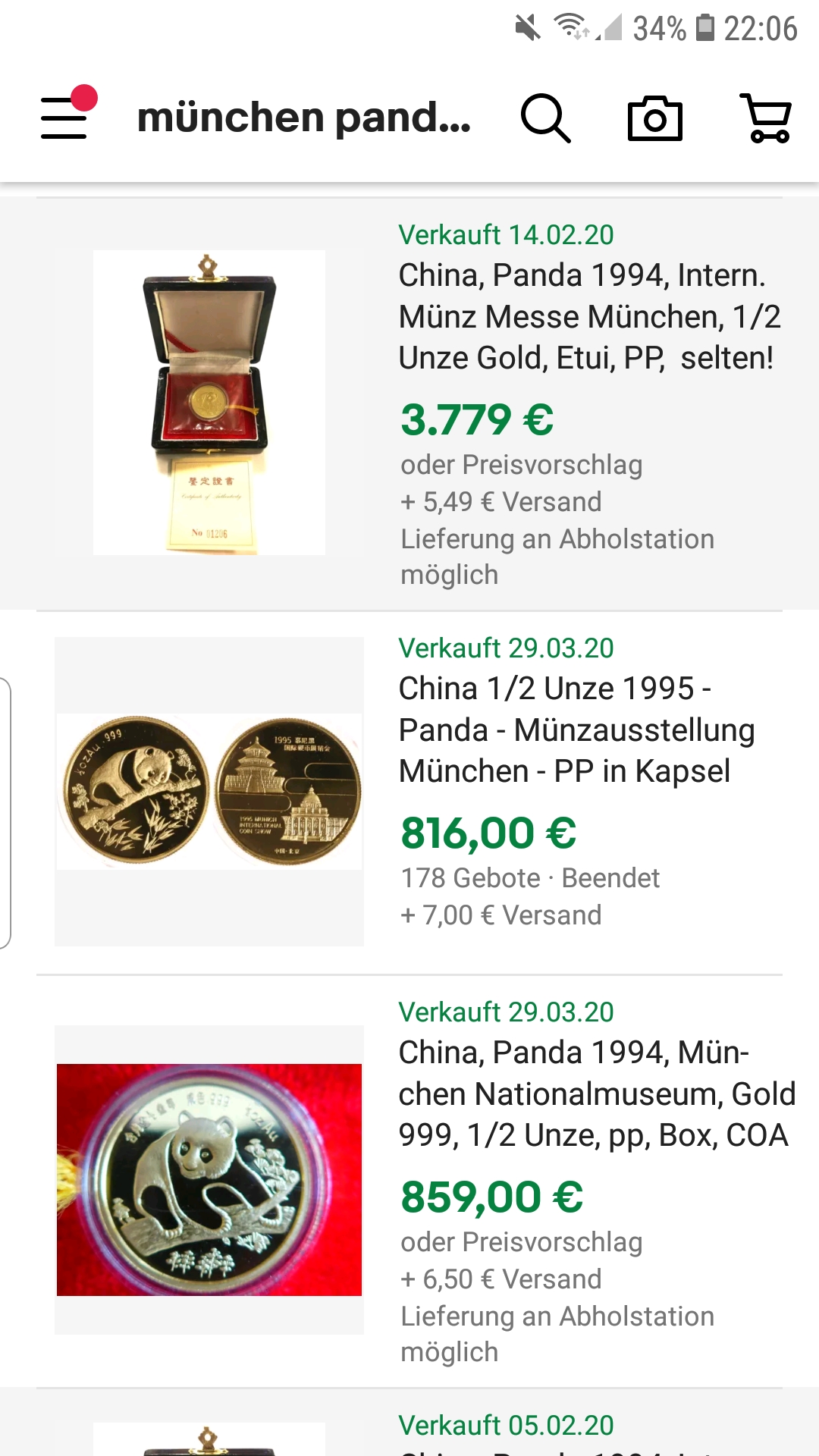The image size is (819, 1456).
Task: View the panda coin on red photo for 859,00 €
Action: (x=209, y=1179)
